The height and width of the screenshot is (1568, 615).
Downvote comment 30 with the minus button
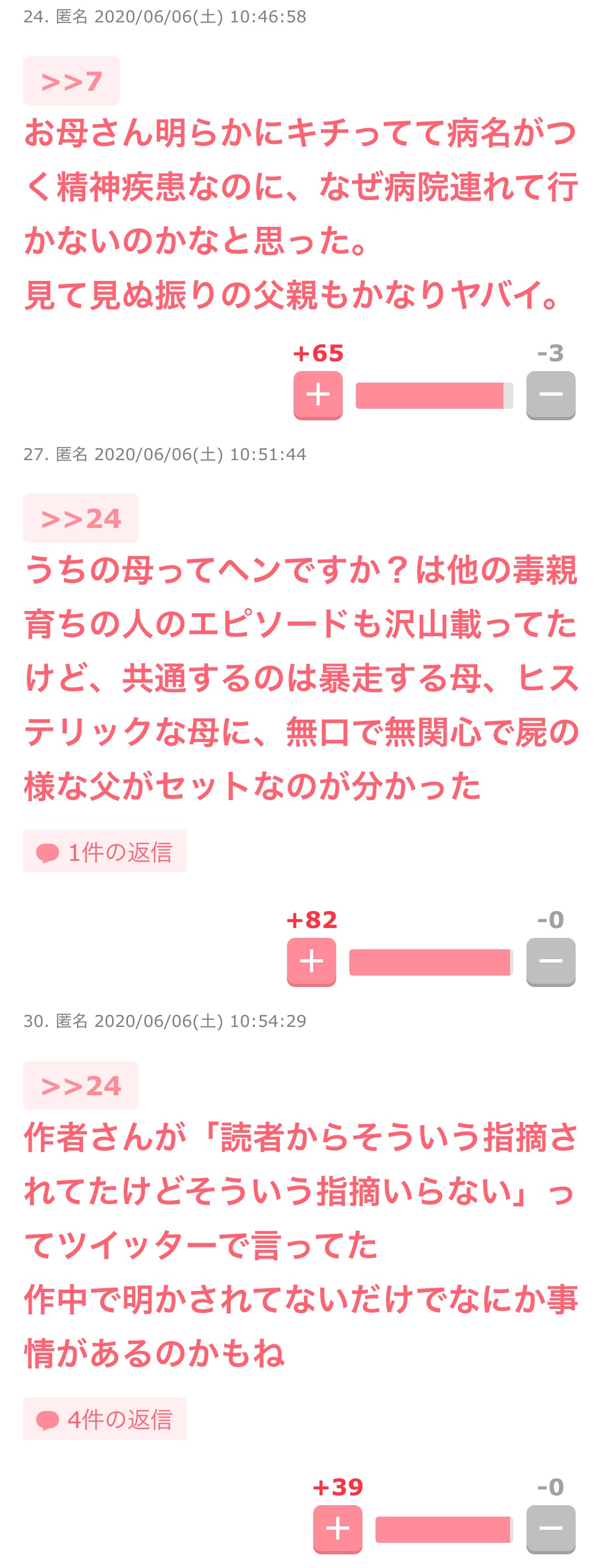point(550,1528)
